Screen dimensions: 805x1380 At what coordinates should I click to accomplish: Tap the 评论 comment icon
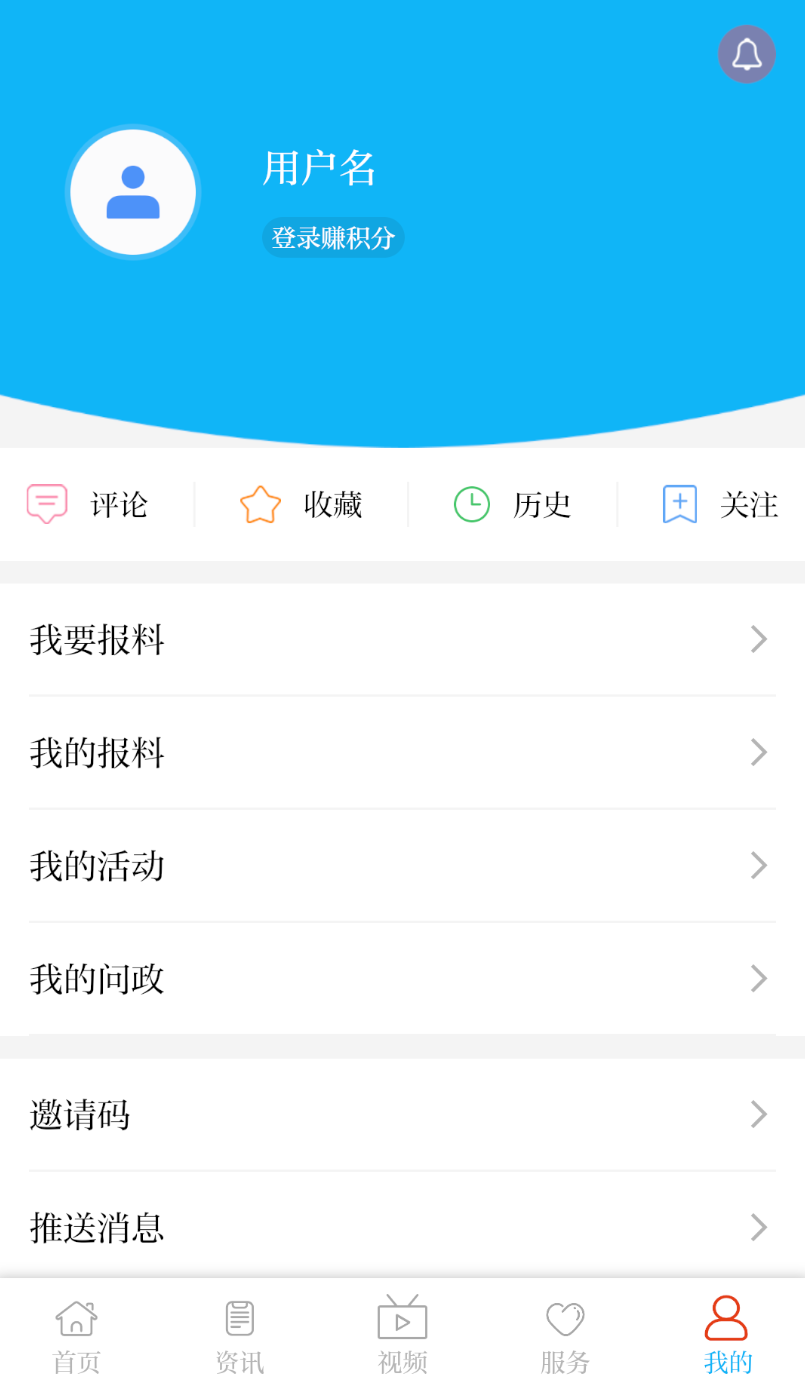point(47,505)
